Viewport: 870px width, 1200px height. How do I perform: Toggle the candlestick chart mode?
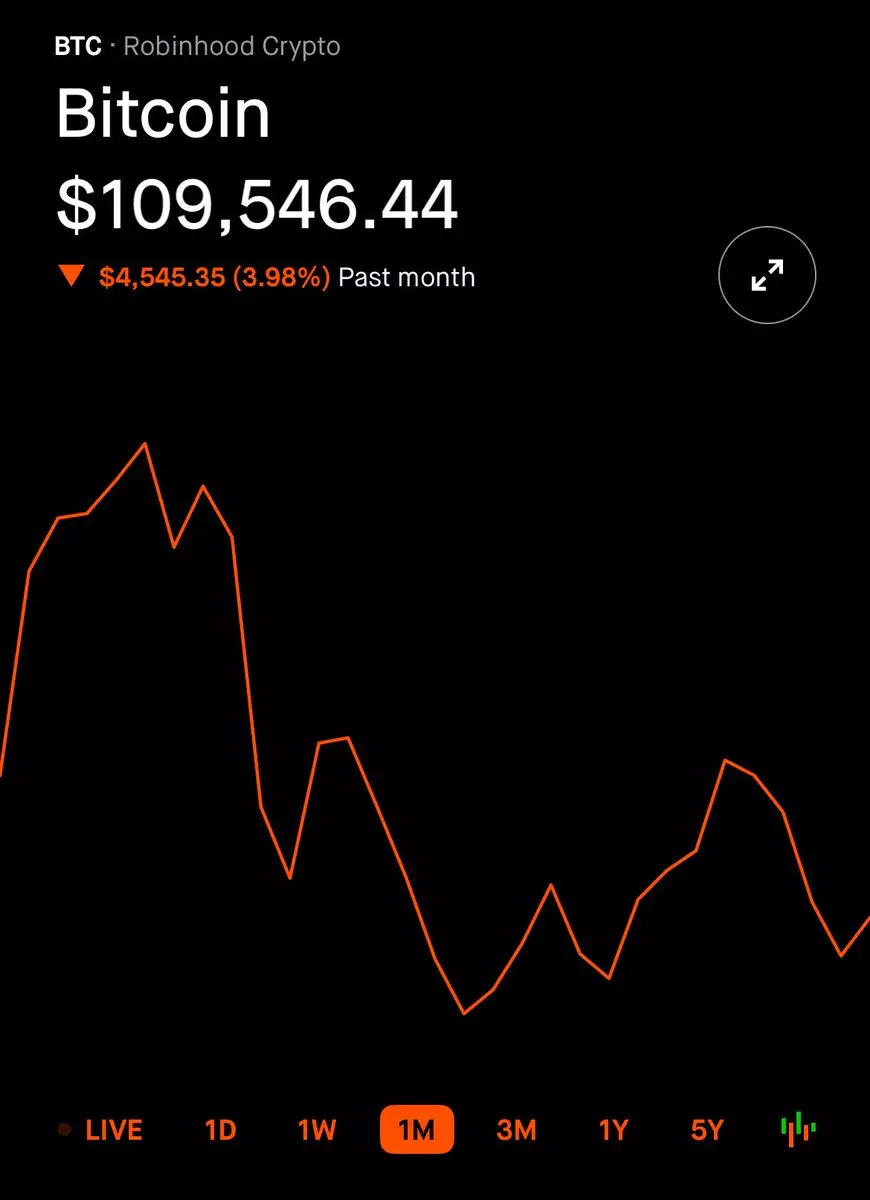pyautogui.click(x=798, y=1128)
